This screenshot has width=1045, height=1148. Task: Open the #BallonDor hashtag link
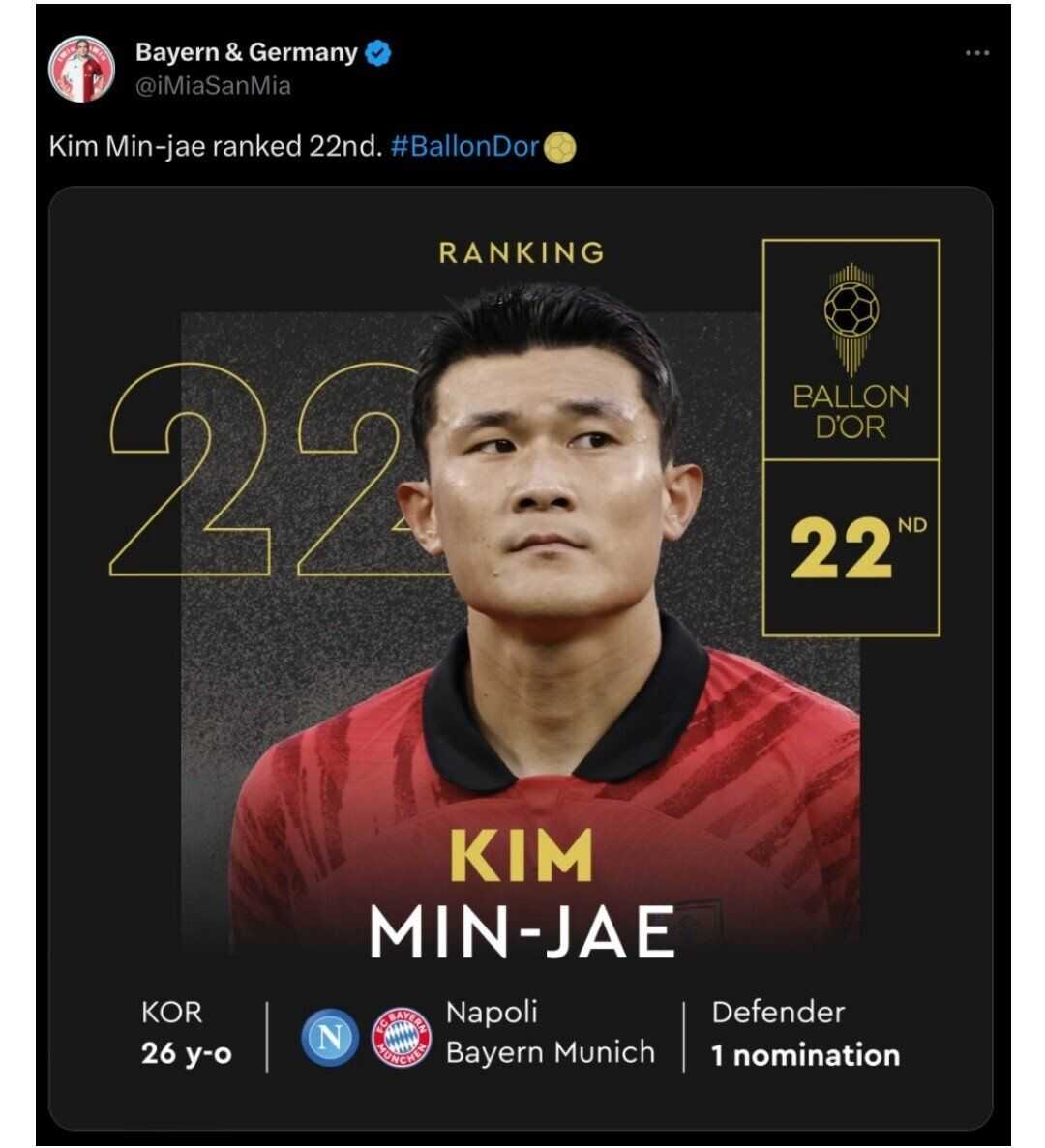click(465, 147)
